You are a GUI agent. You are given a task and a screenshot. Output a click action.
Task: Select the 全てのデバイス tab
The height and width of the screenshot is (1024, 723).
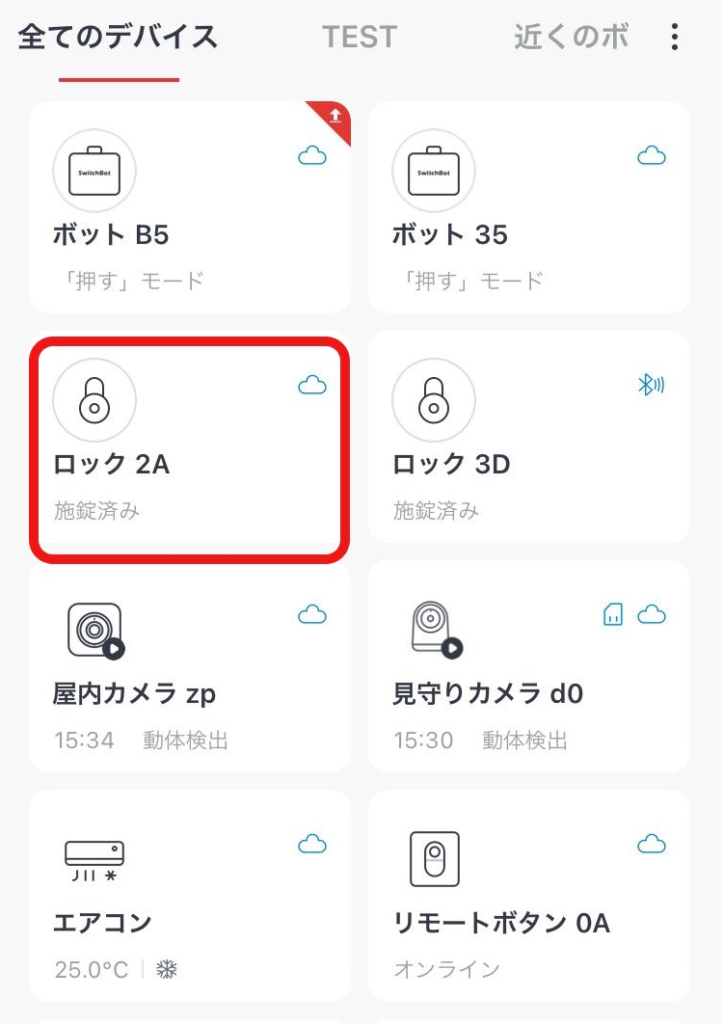pyautogui.click(x=118, y=38)
